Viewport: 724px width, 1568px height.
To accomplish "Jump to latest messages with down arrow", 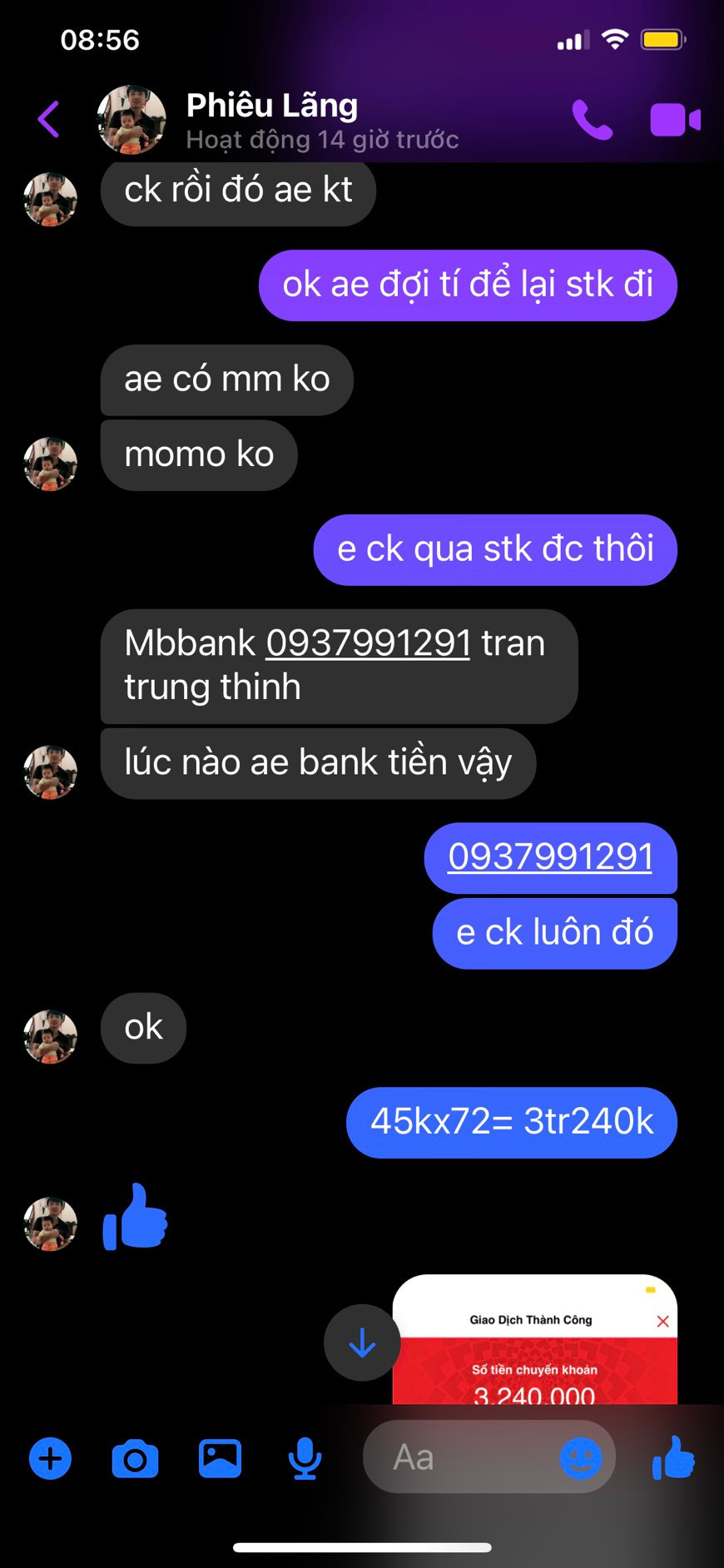I will 362,1342.
